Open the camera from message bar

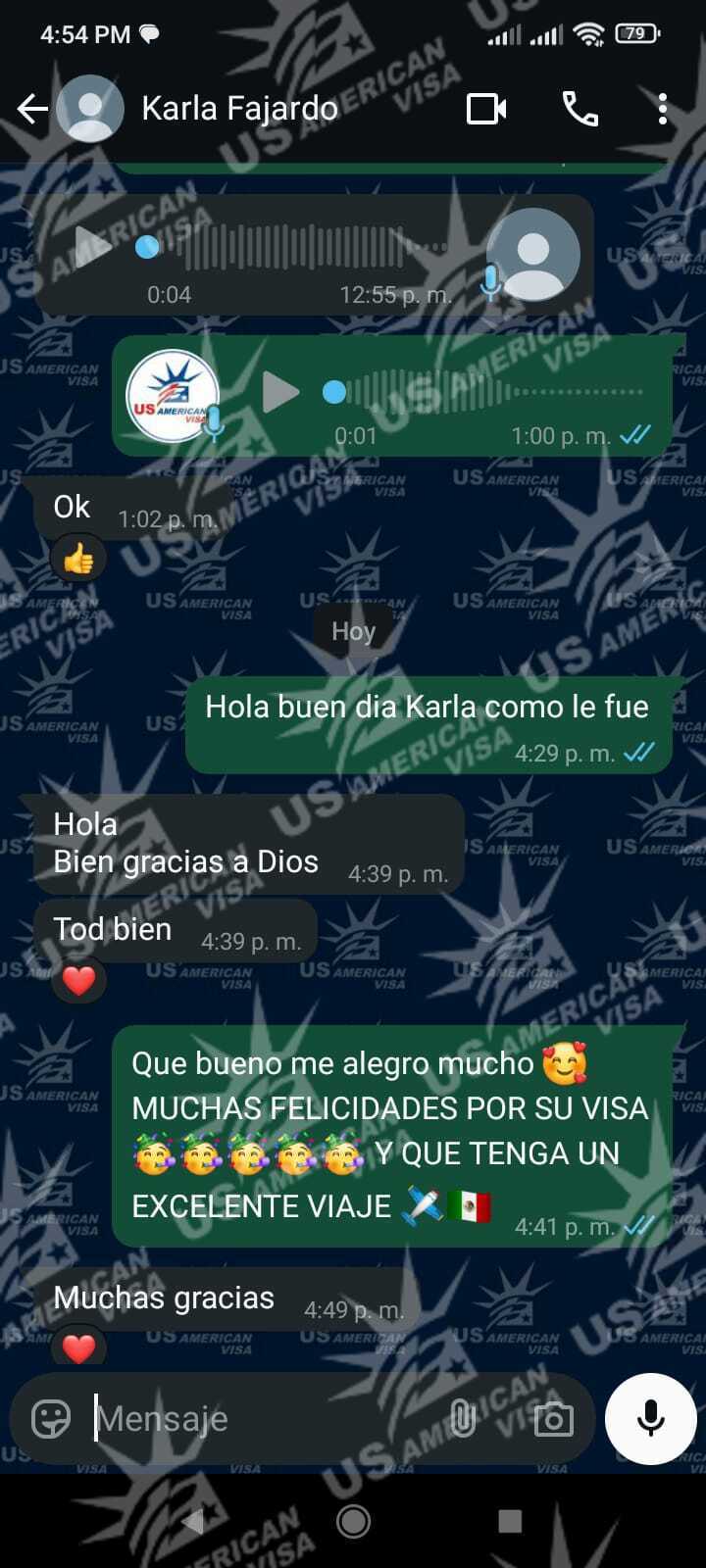coord(553,1418)
